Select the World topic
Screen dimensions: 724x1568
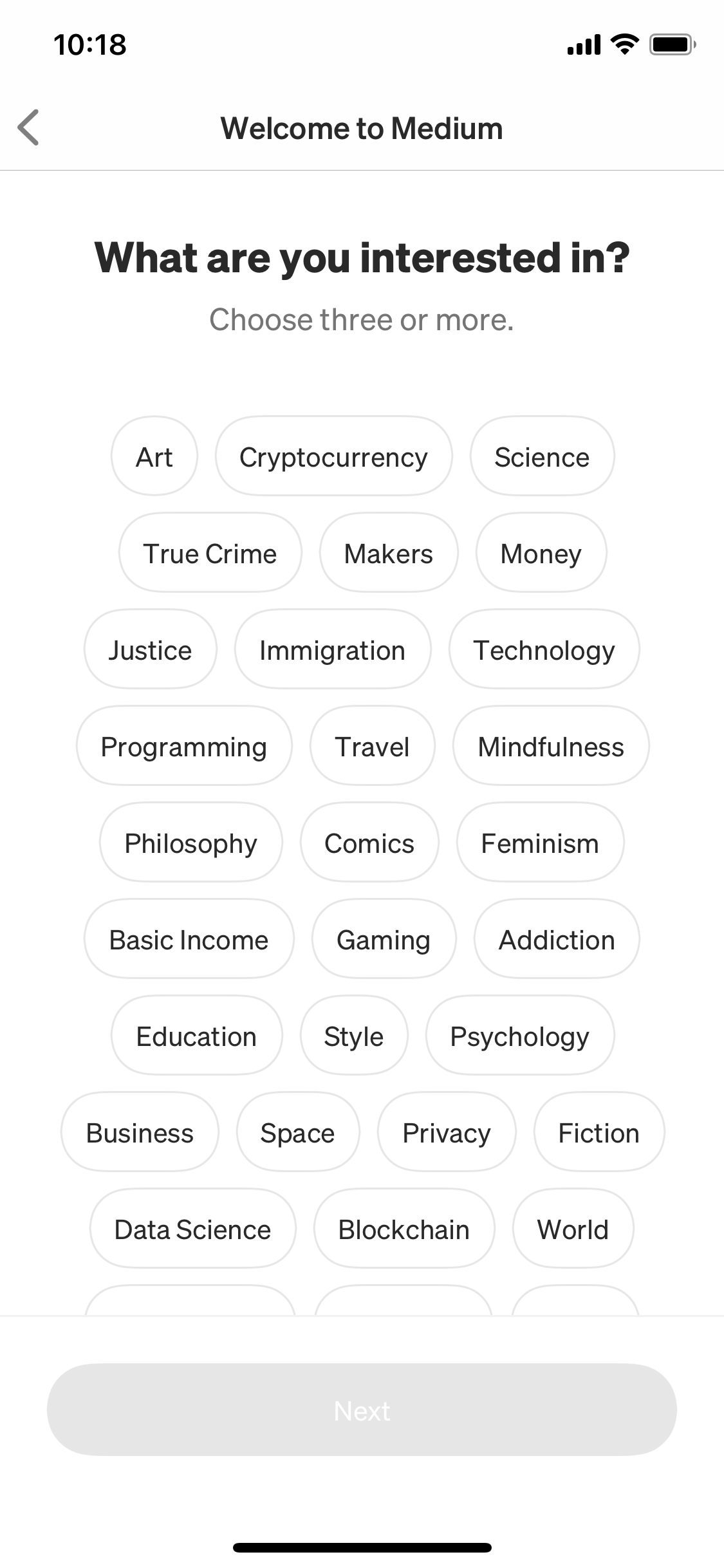click(x=573, y=1228)
